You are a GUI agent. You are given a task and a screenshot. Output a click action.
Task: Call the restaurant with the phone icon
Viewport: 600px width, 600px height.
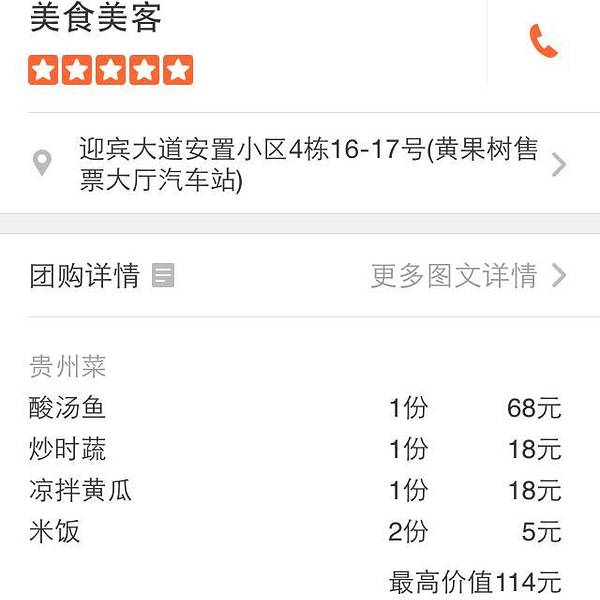coord(543,41)
